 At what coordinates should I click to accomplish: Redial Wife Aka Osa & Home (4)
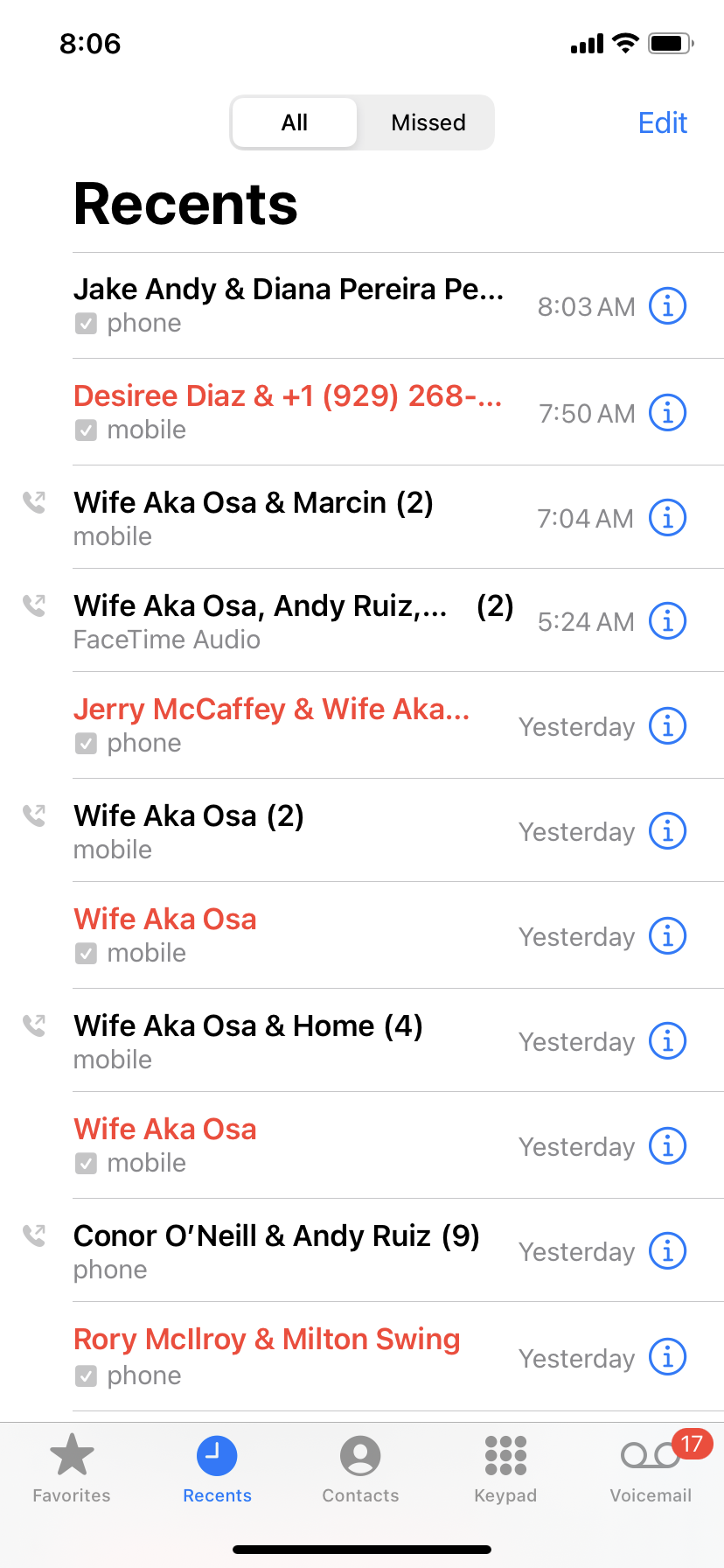(x=248, y=1040)
